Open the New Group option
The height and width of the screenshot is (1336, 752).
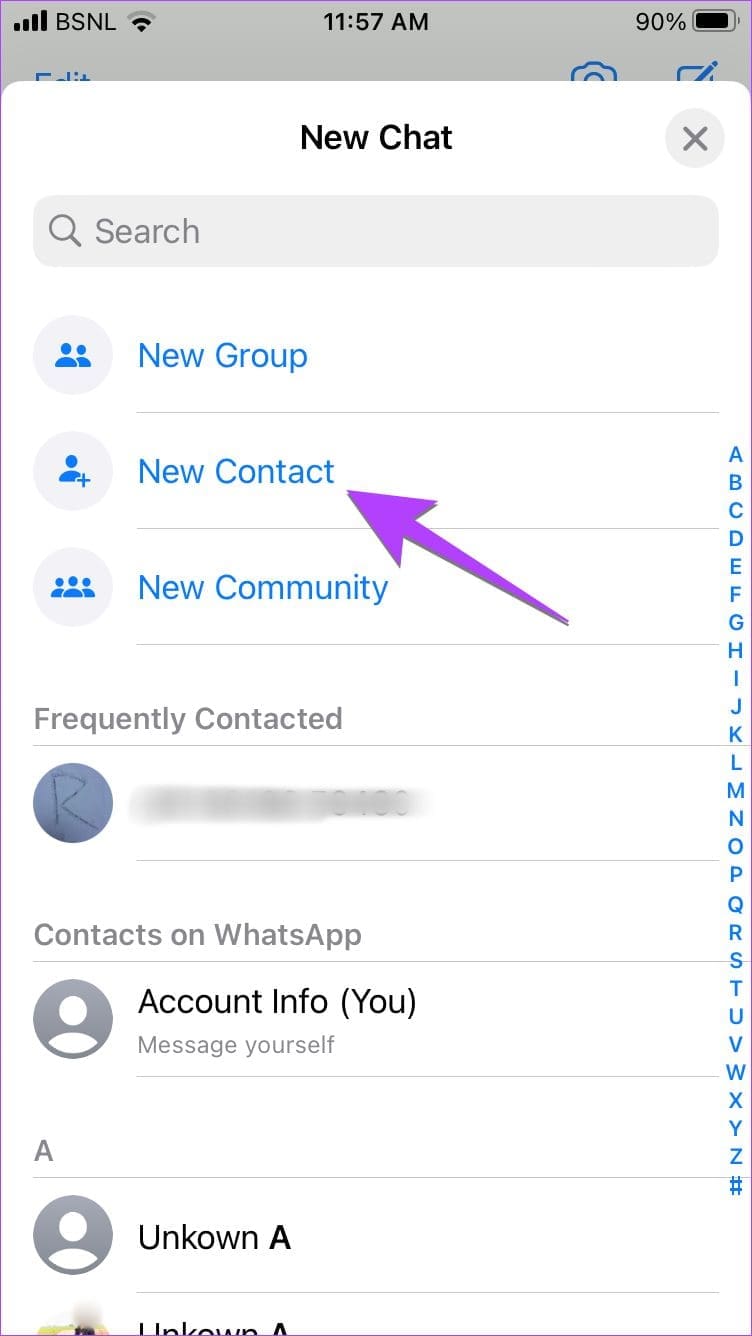[x=222, y=355]
